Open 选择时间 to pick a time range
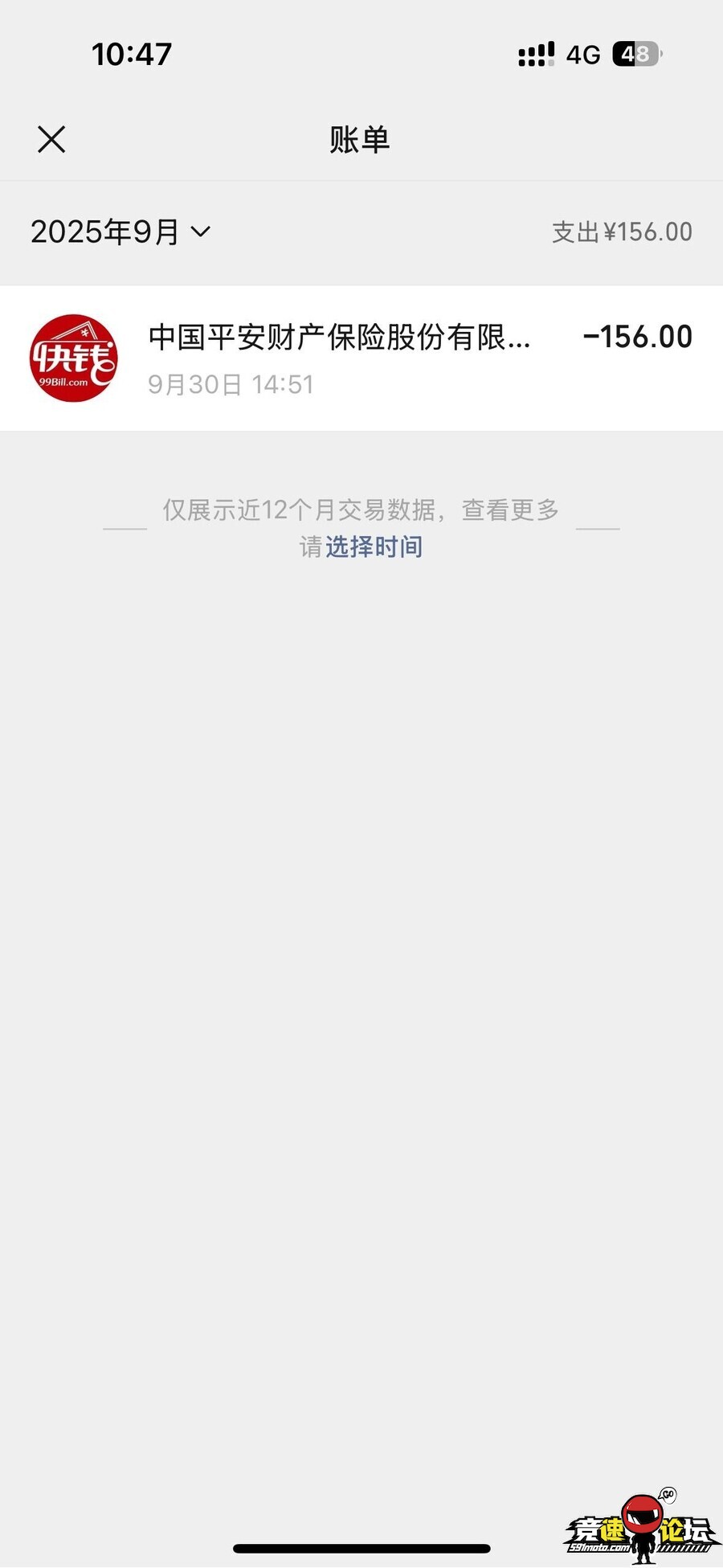Image resolution: width=723 pixels, height=1568 pixels. point(376,547)
